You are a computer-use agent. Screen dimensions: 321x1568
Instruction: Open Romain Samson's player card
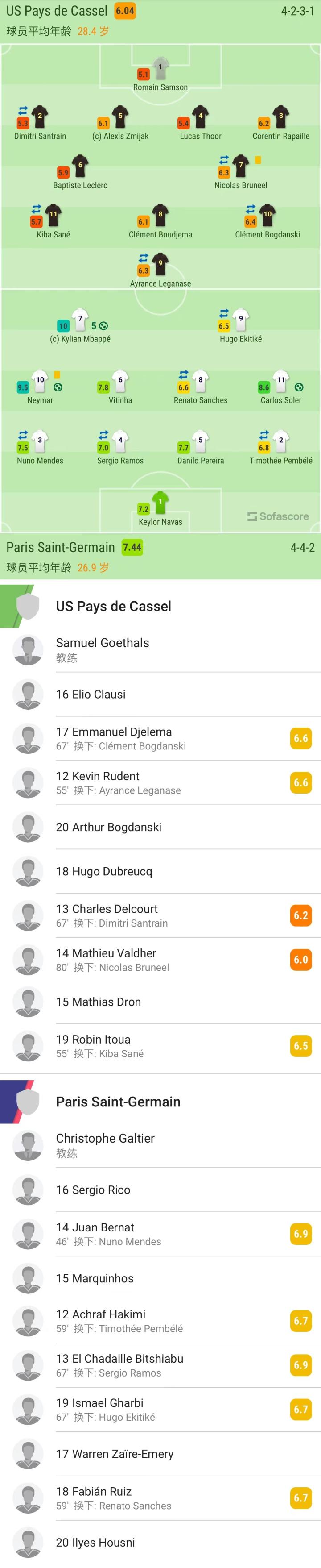[x=160, y=73]
